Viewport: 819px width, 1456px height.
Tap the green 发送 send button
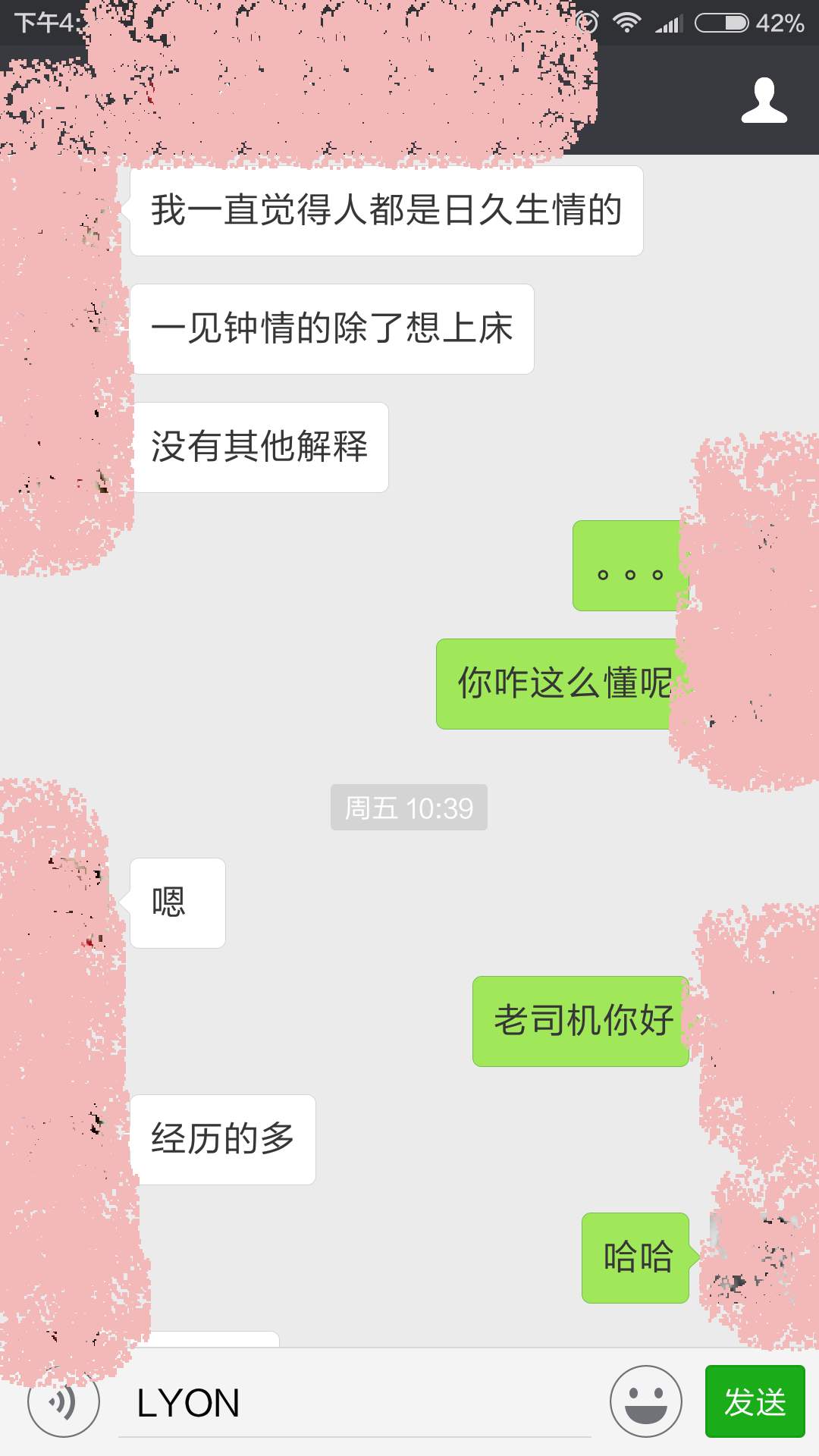755,1401
